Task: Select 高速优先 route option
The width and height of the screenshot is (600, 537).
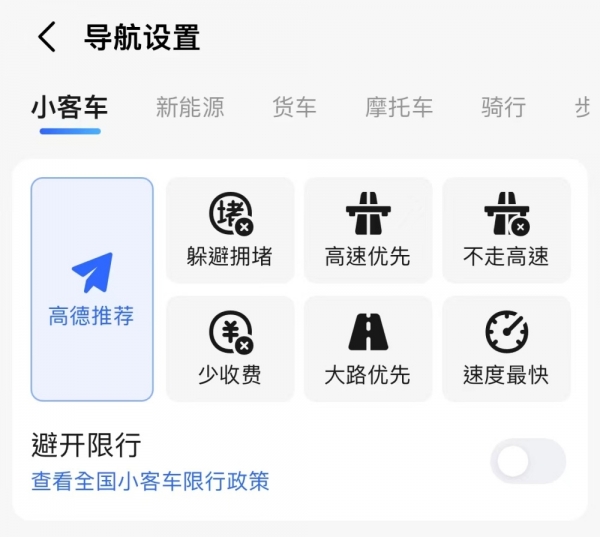Action: tap(368, 230)
